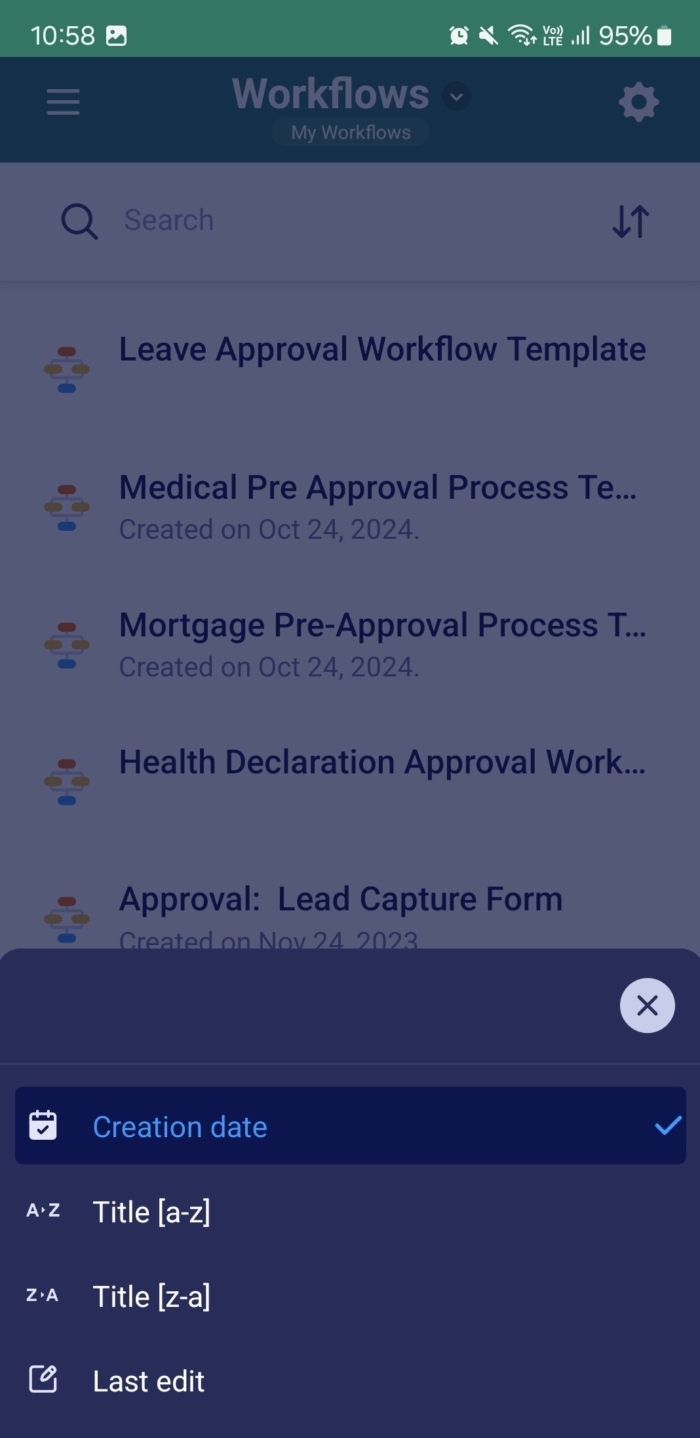
Task: Open Leave Approval Workflow Template
Action: pos(382,350)
